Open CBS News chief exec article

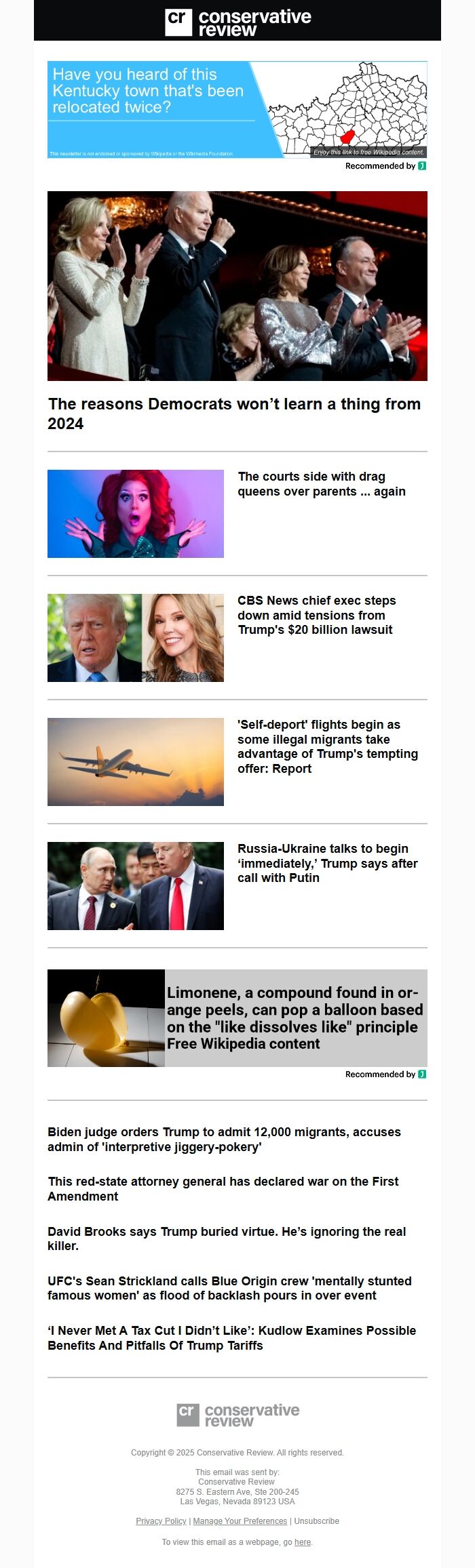coord(316,615)
